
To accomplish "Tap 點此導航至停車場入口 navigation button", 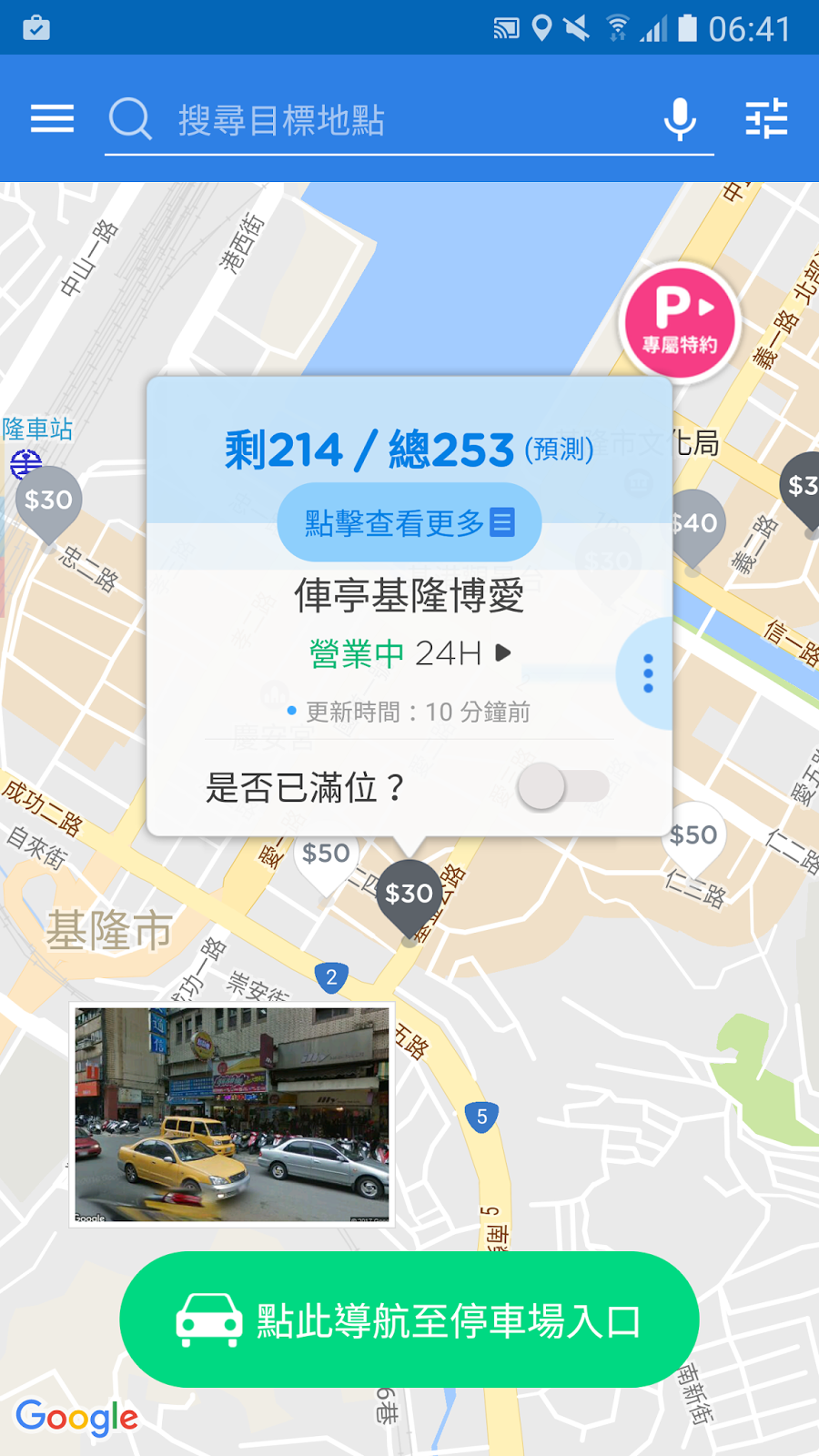I will click(409, 1319).
